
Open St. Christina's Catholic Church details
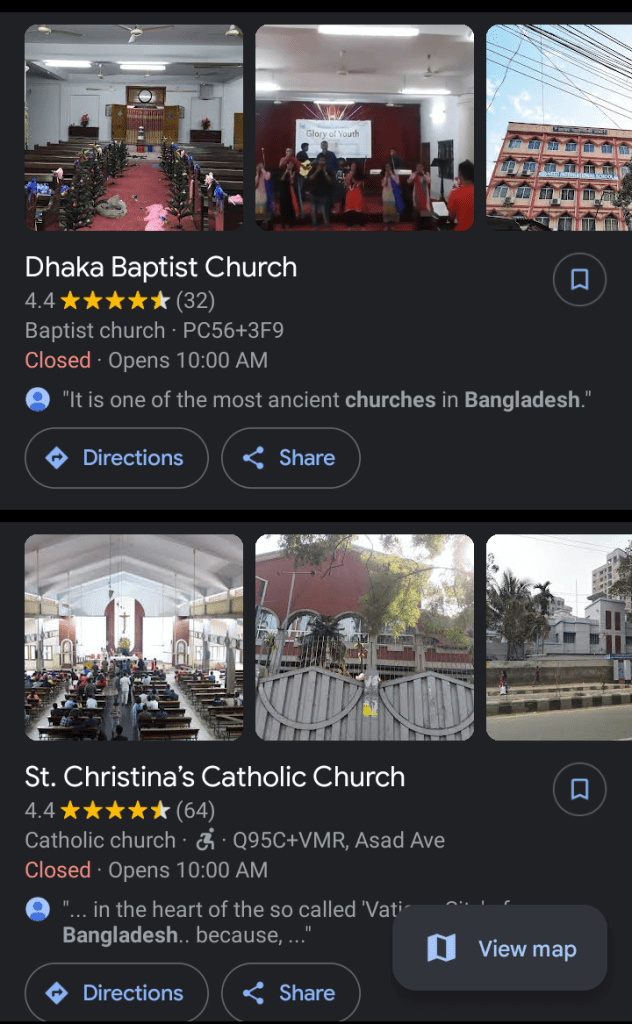(x=215, y=777)
